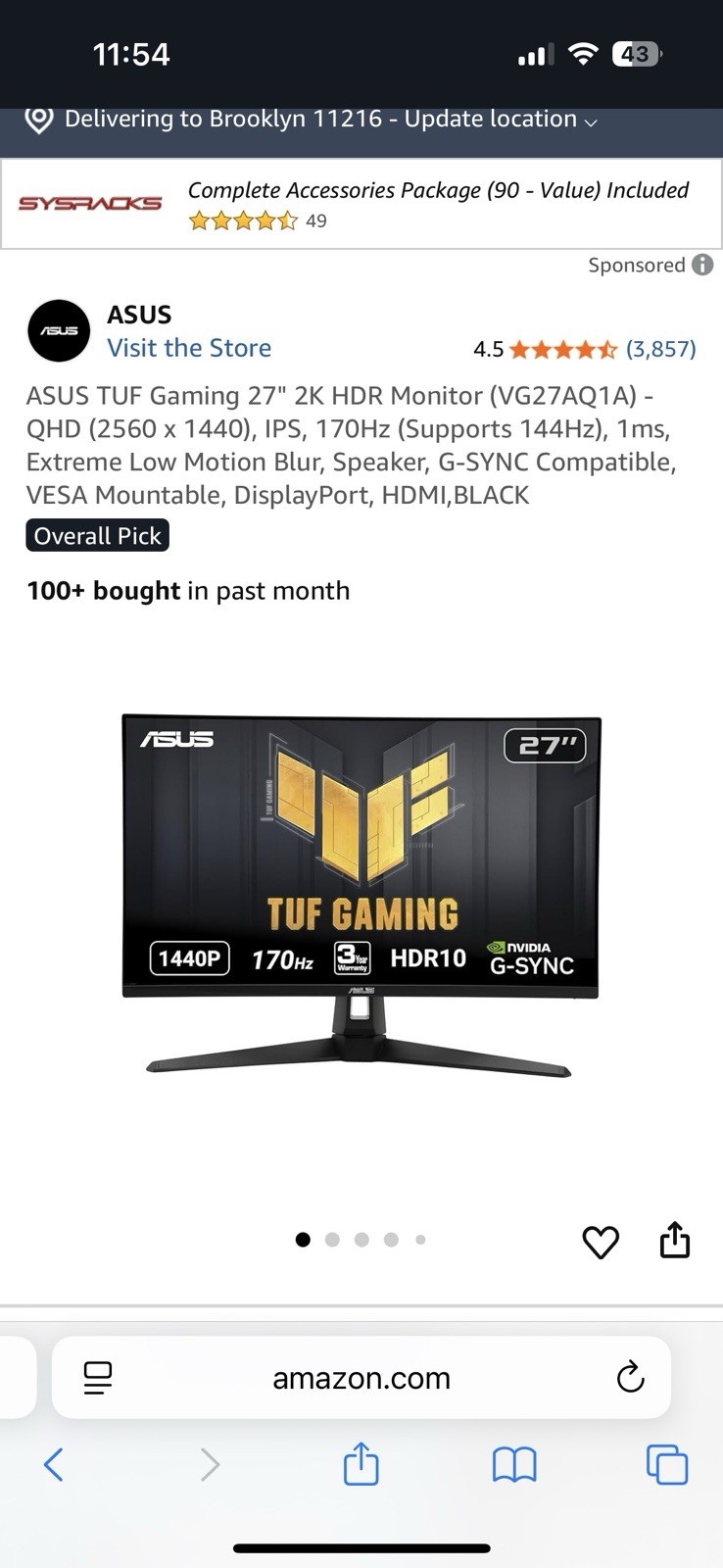Open the Overall Pick badge

pyautogui.click(x=97, y=536)
